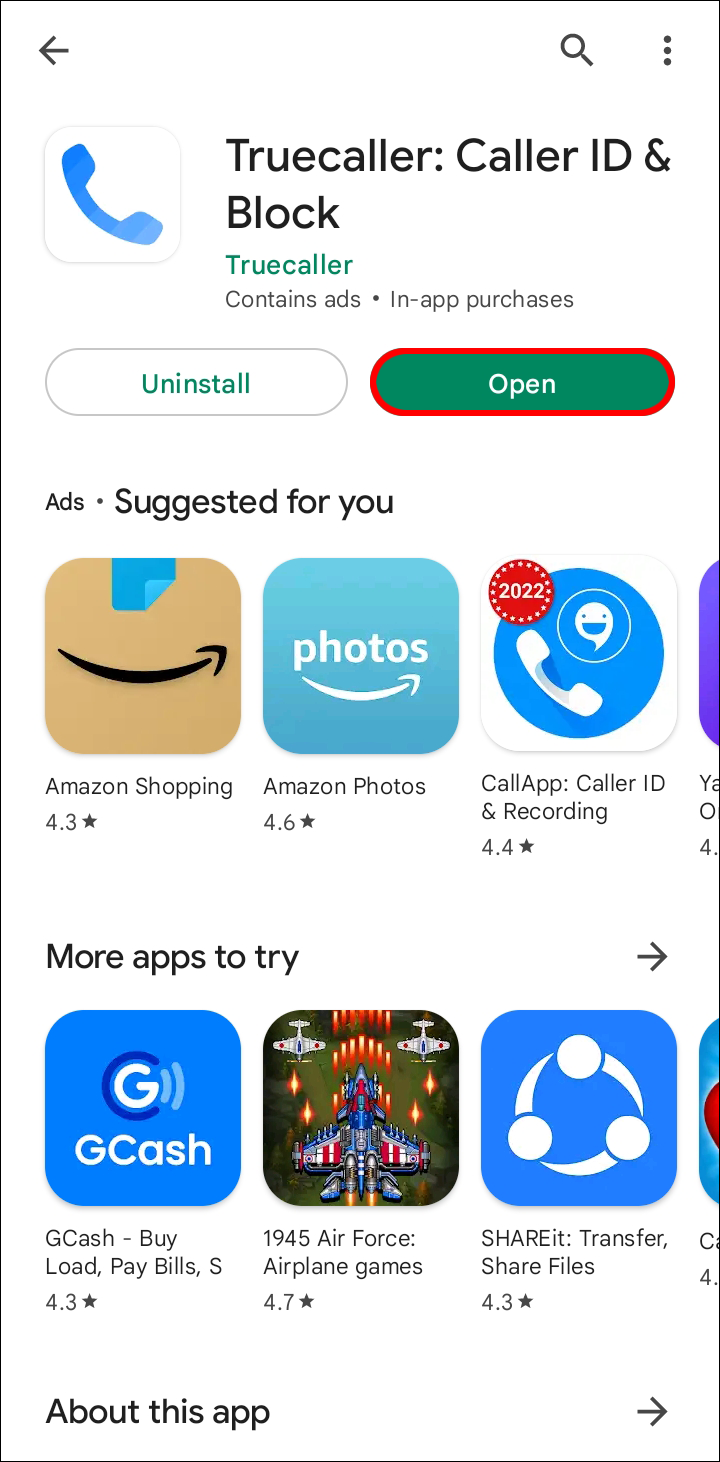The width and height of the screenshot is (720, 1462).
Task: Open the search icon
Action: pyautogui.click(x=577, y=50)
